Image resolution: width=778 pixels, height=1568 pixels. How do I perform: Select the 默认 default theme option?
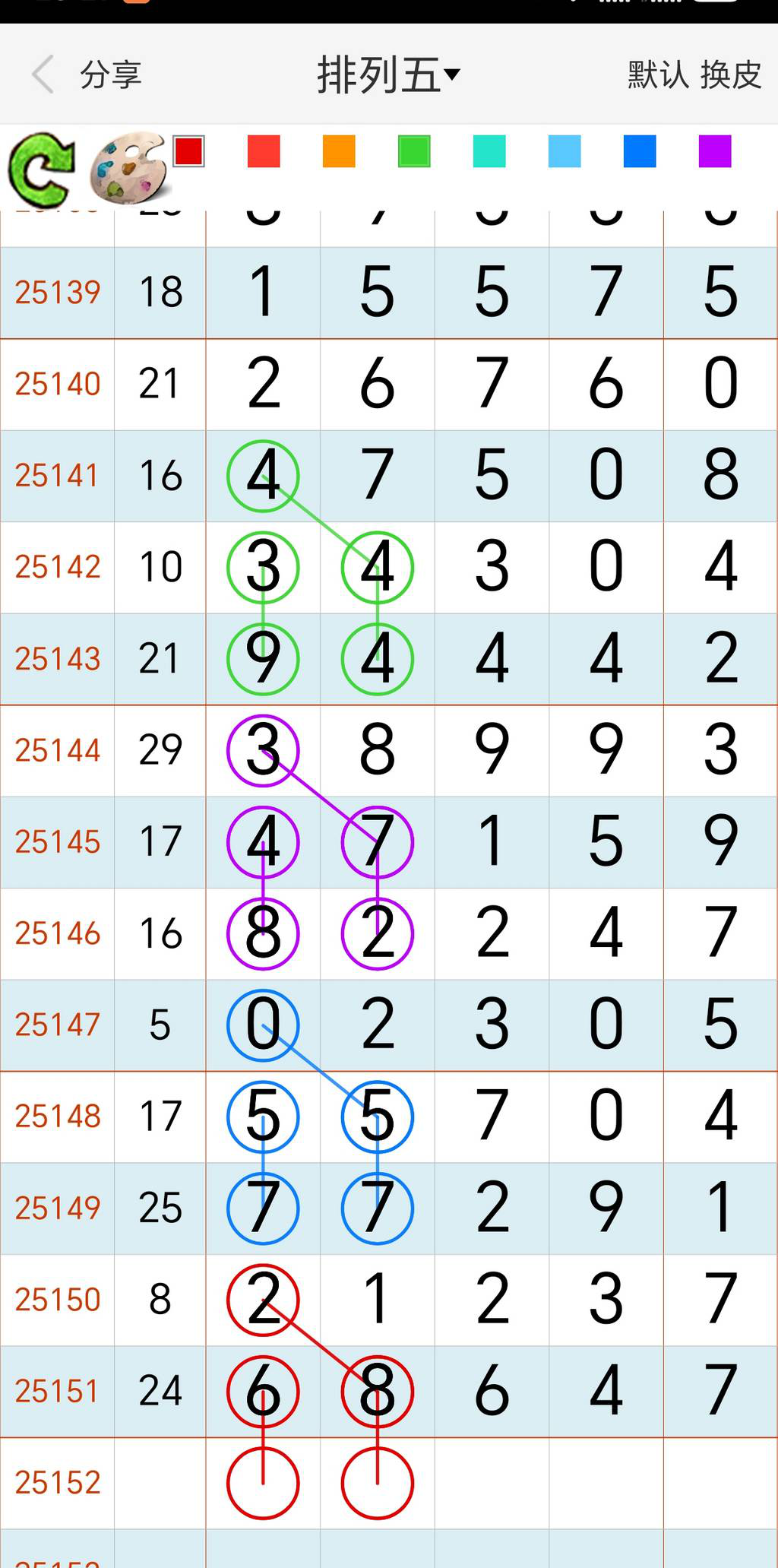[658, 75]
